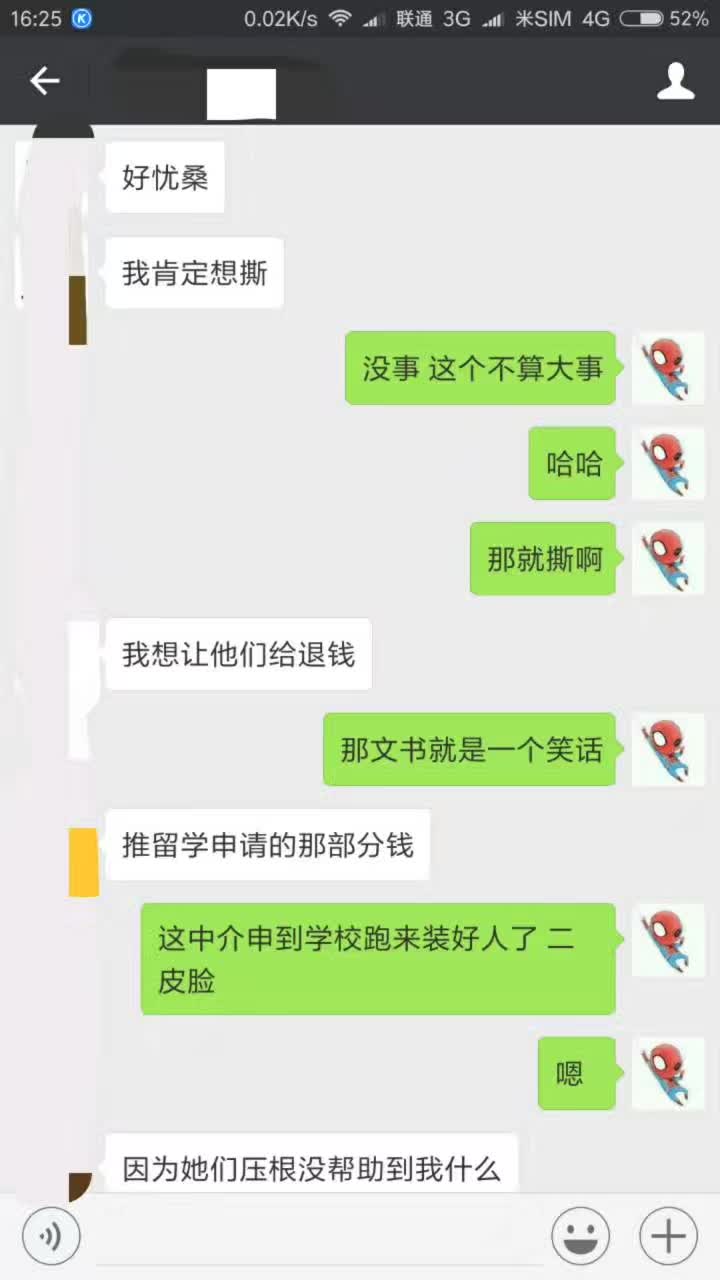This screenshot has height=1280, width=720.
Task: Tap the message text input field
Action: click(315, 1237)
